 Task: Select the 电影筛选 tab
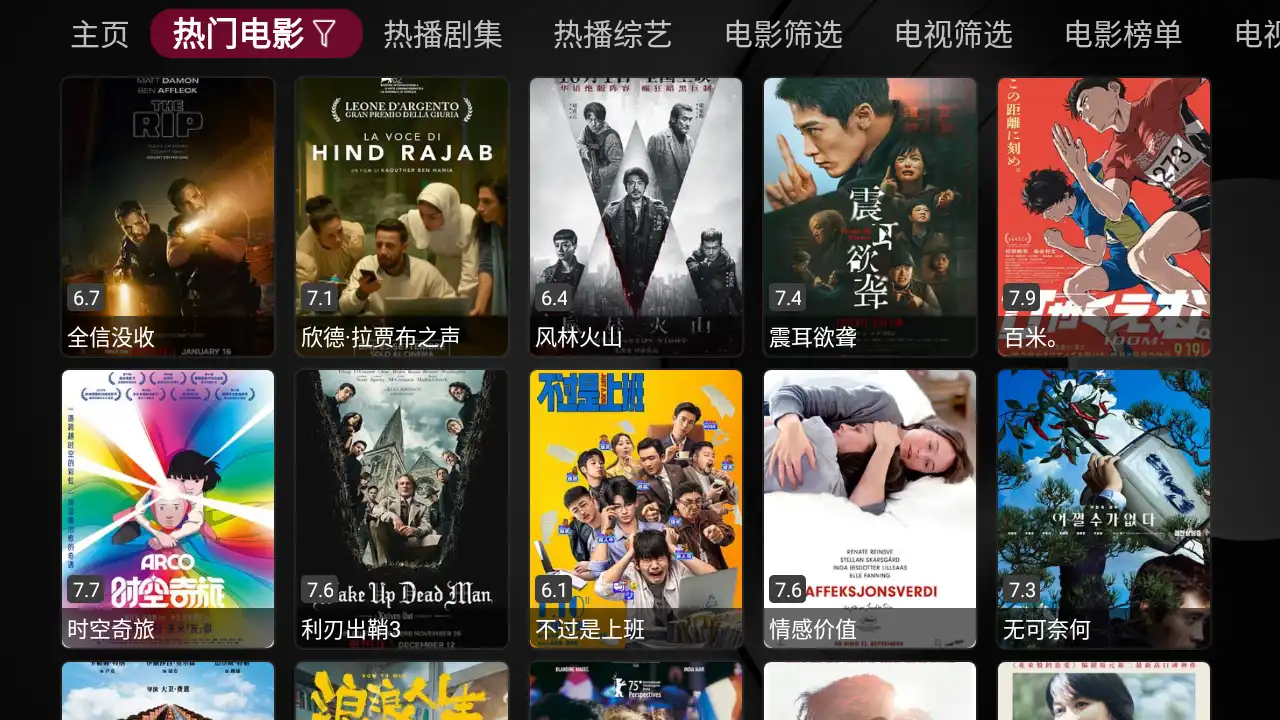pyautogui.click(x=783, y=35)
